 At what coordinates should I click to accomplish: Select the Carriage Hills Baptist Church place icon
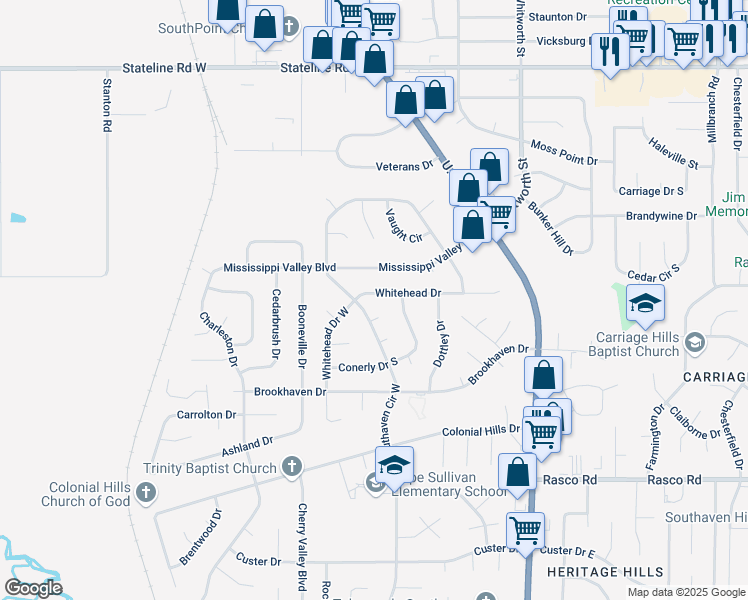695,343
